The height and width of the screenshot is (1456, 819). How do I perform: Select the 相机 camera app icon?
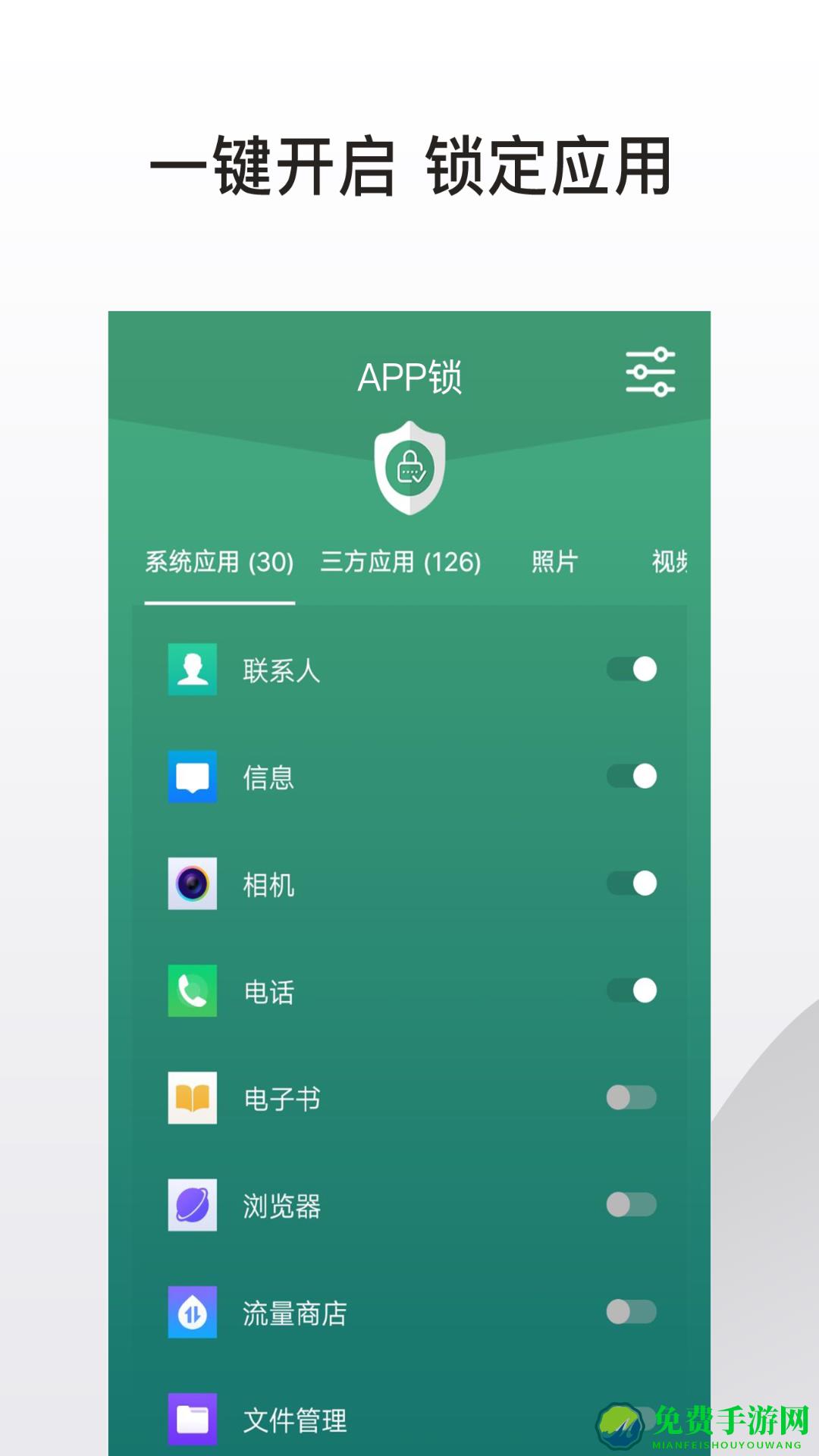(192, 884)
